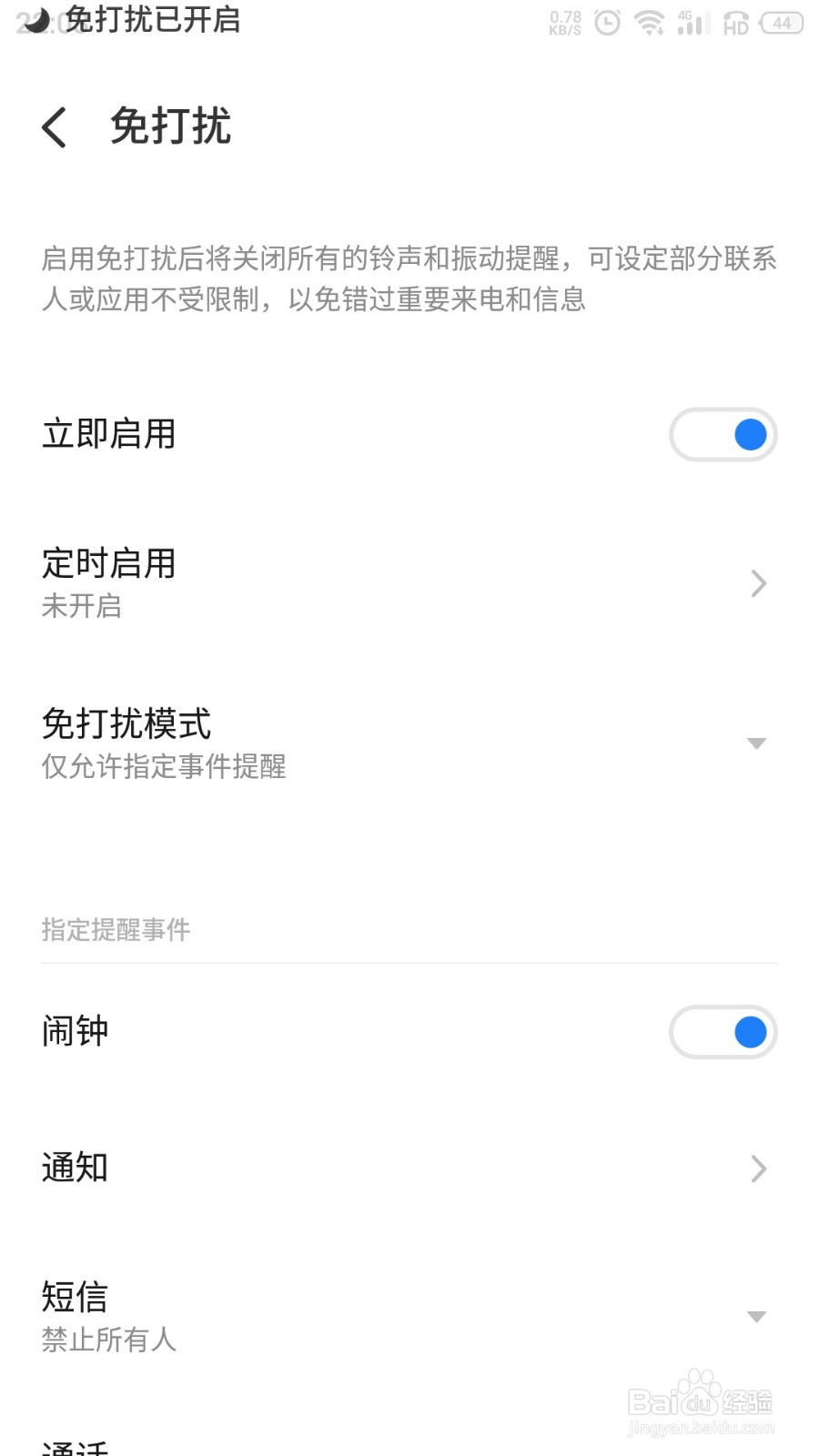Expand the 免打扰模式 dropdown

758,743
